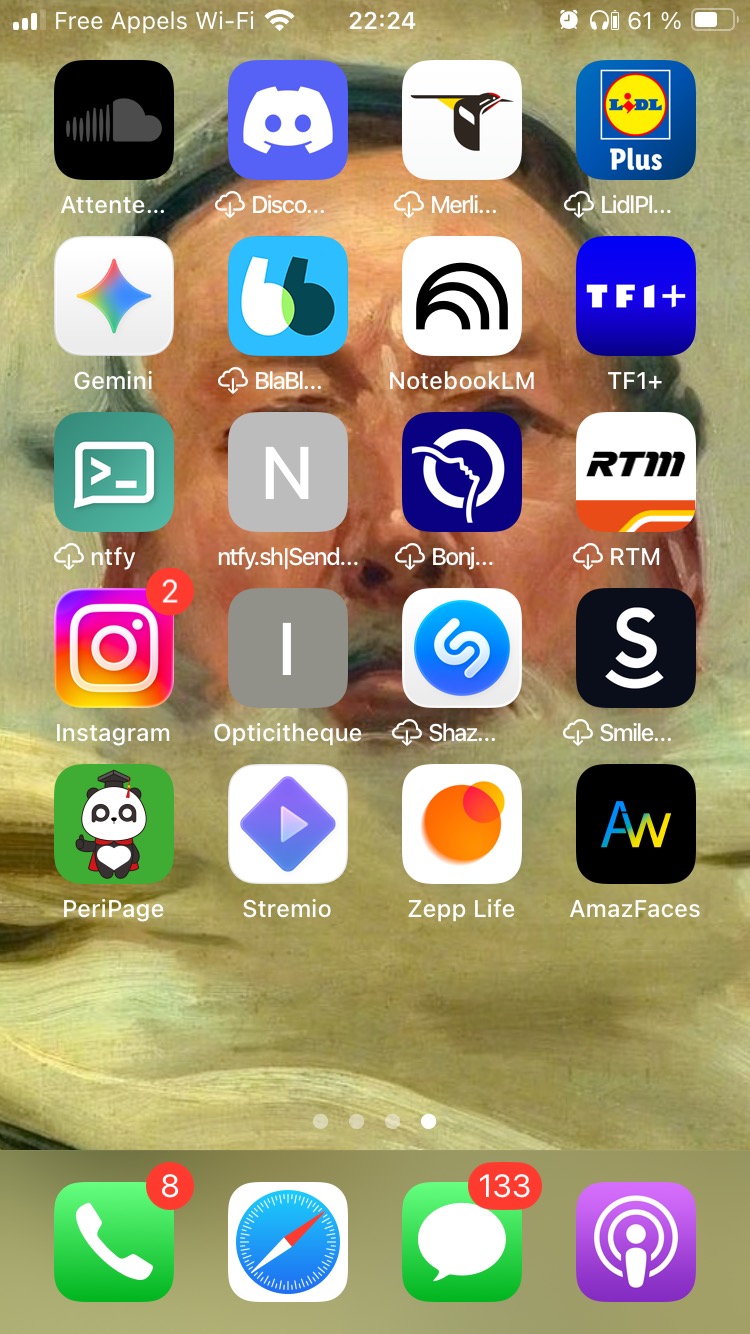Viewport: 750px width, 1334px height.
Task: Open Zepp Life
Action: pyautogui.click(x=462, y=824)
